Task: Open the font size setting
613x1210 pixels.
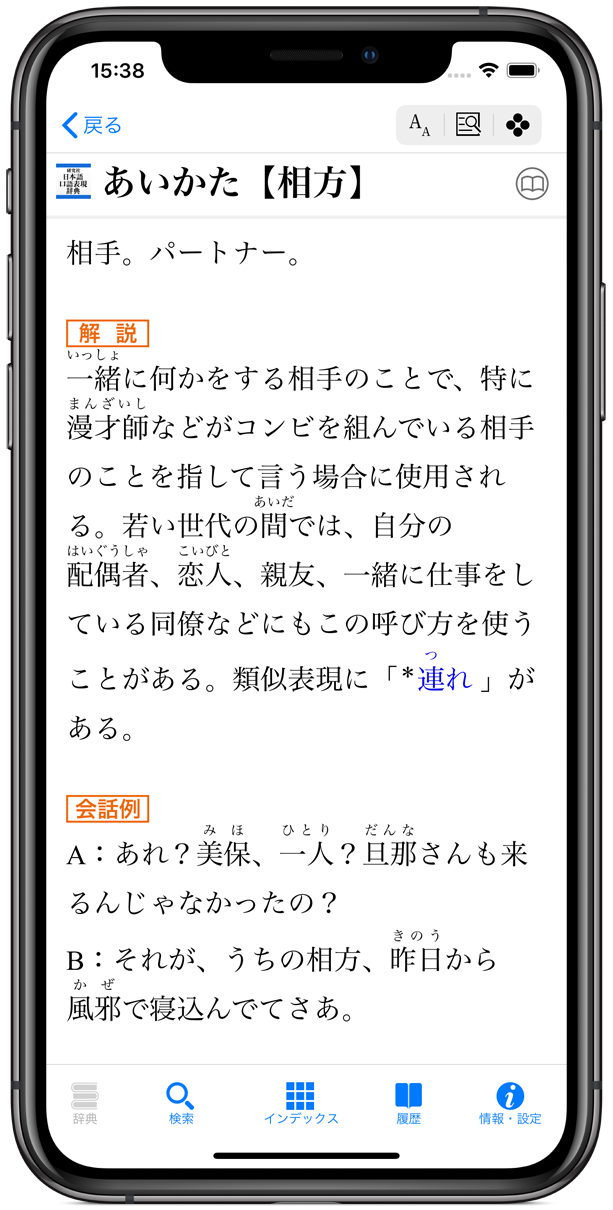Action: pyautogui.click(x=420, y=125)
